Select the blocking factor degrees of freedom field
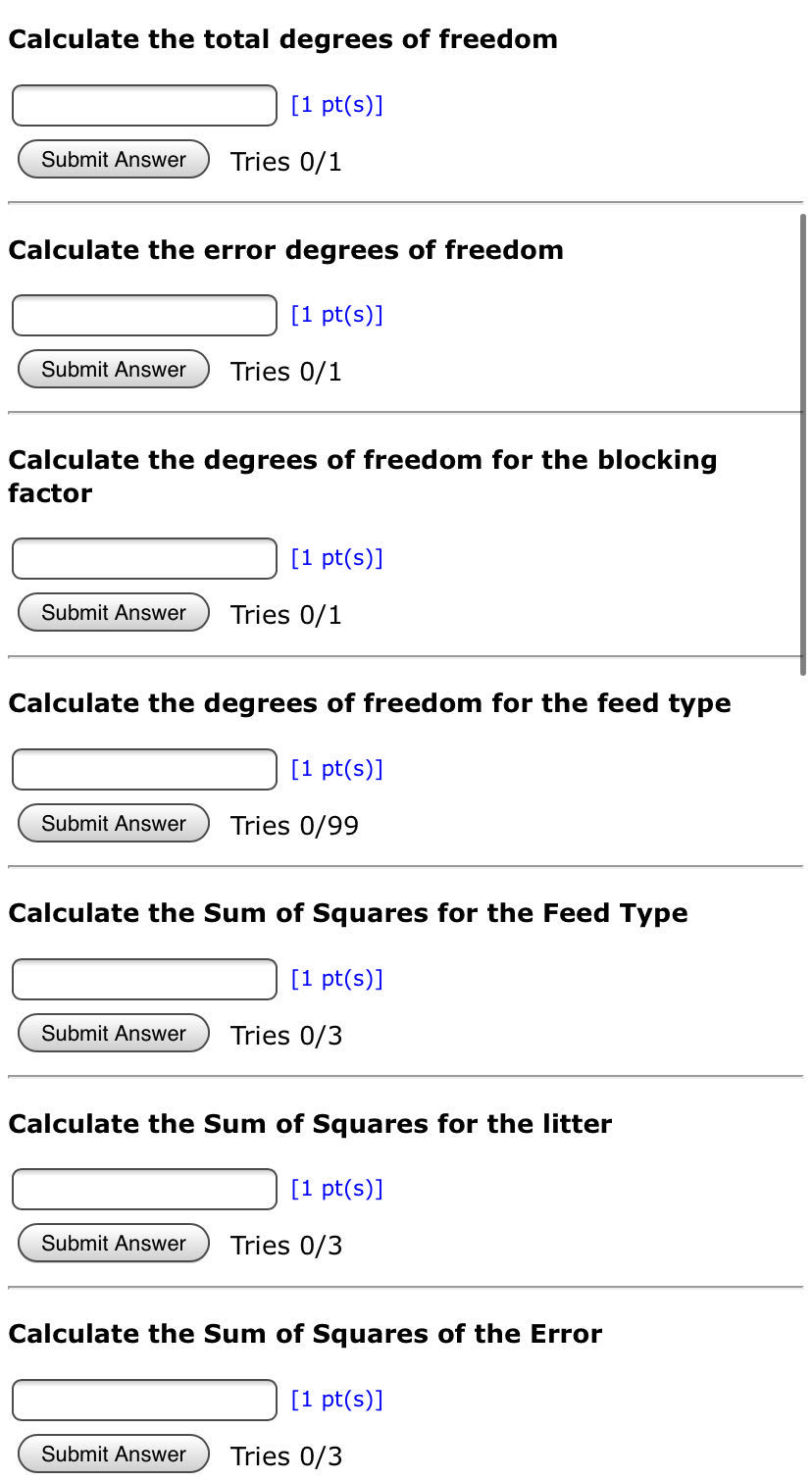This screenshot has height=1481, width=812. [x=144, y=558]
